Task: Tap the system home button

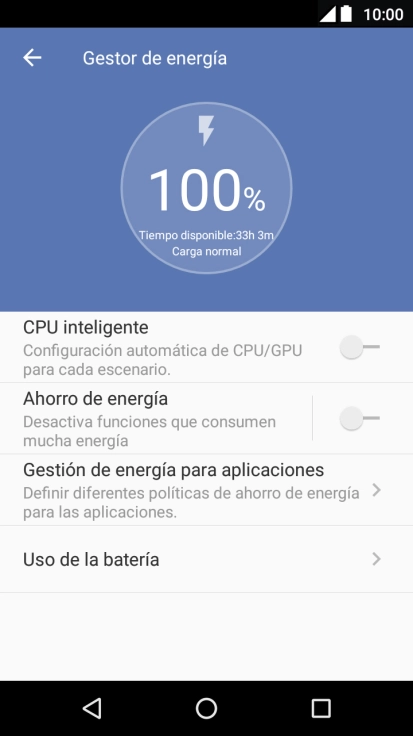Action: 206,708
